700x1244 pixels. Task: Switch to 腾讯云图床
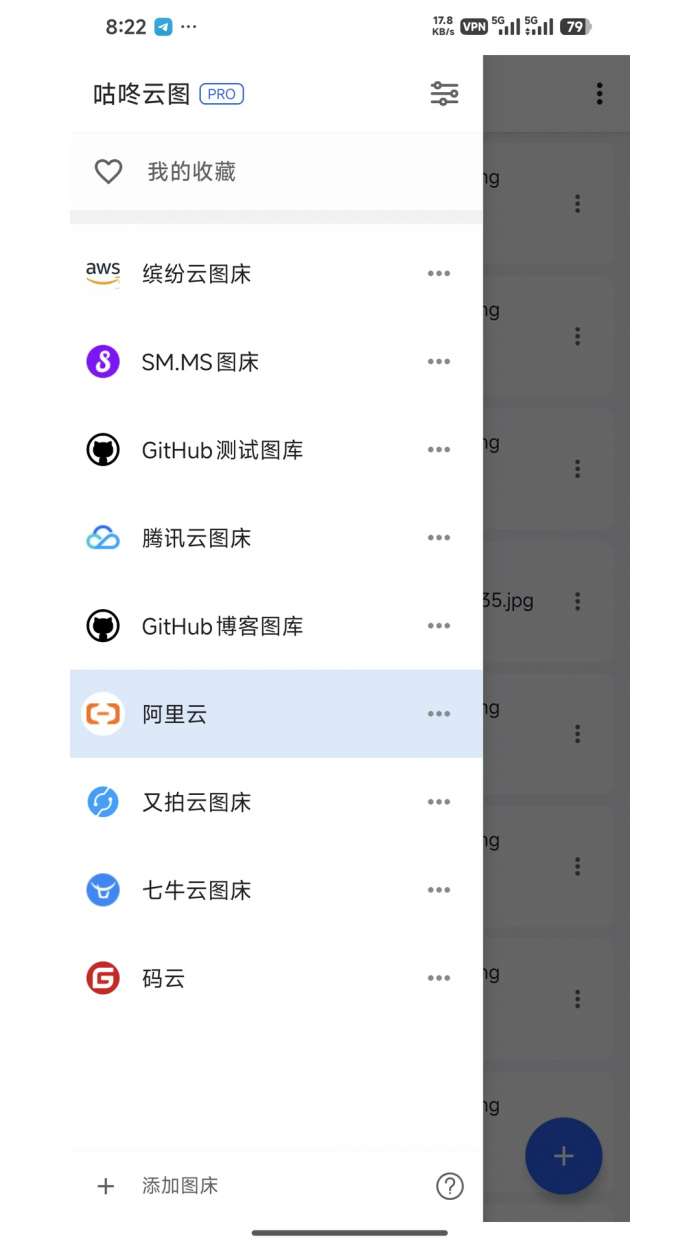(x=196, y=538)
